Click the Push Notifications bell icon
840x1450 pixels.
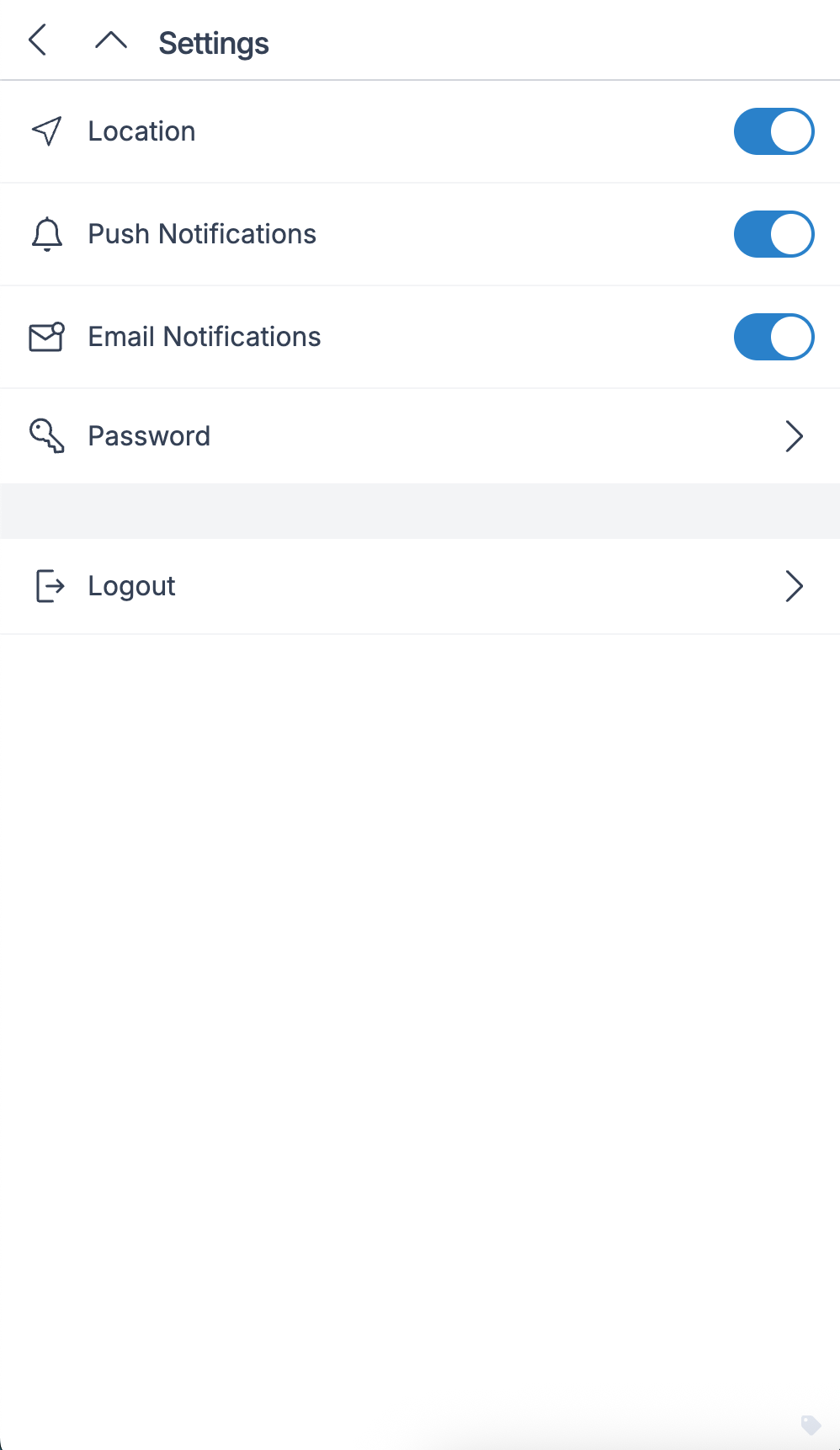click(x=48, y=234)
